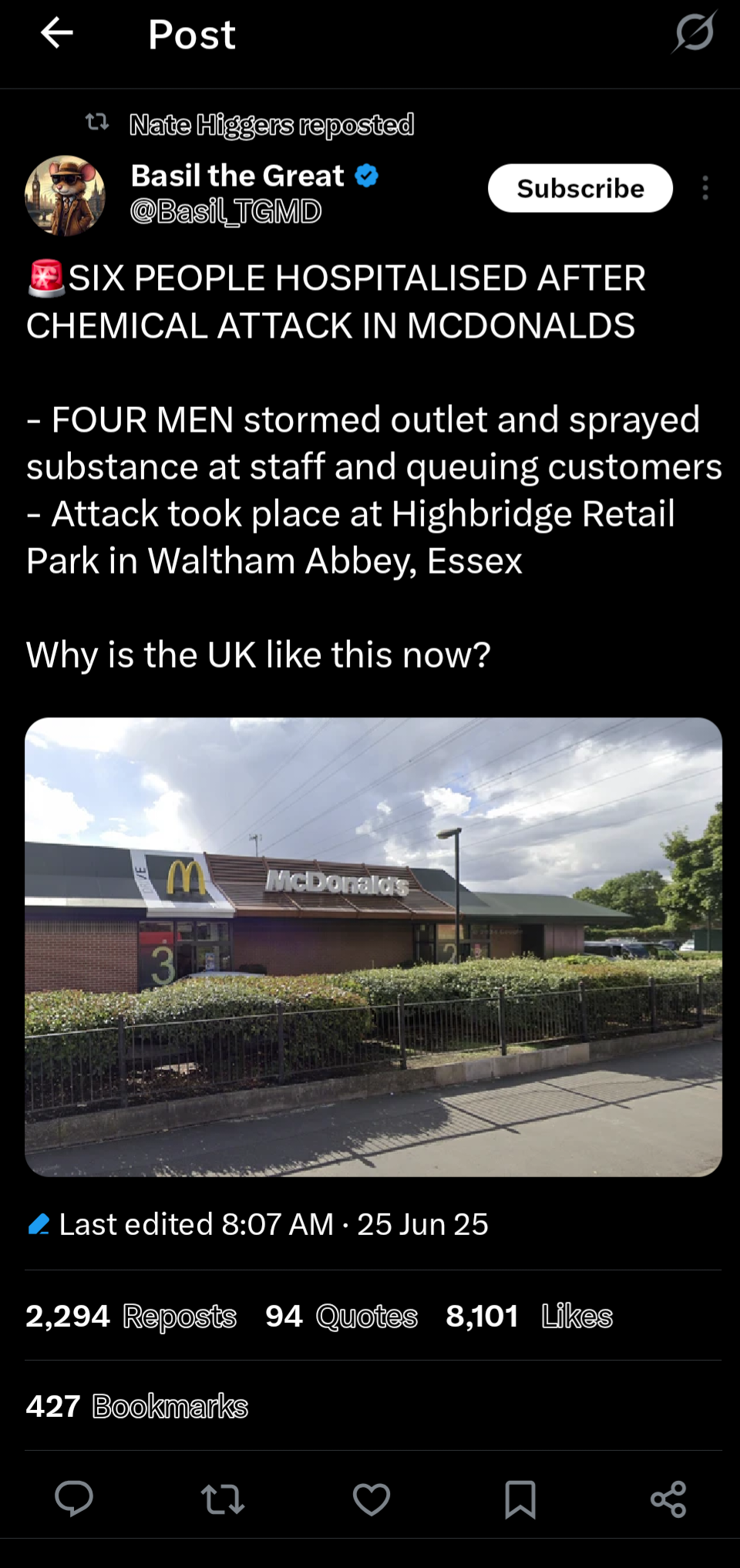
Task: View the 94 Quotes list
Action: (x=341, y=1316)
